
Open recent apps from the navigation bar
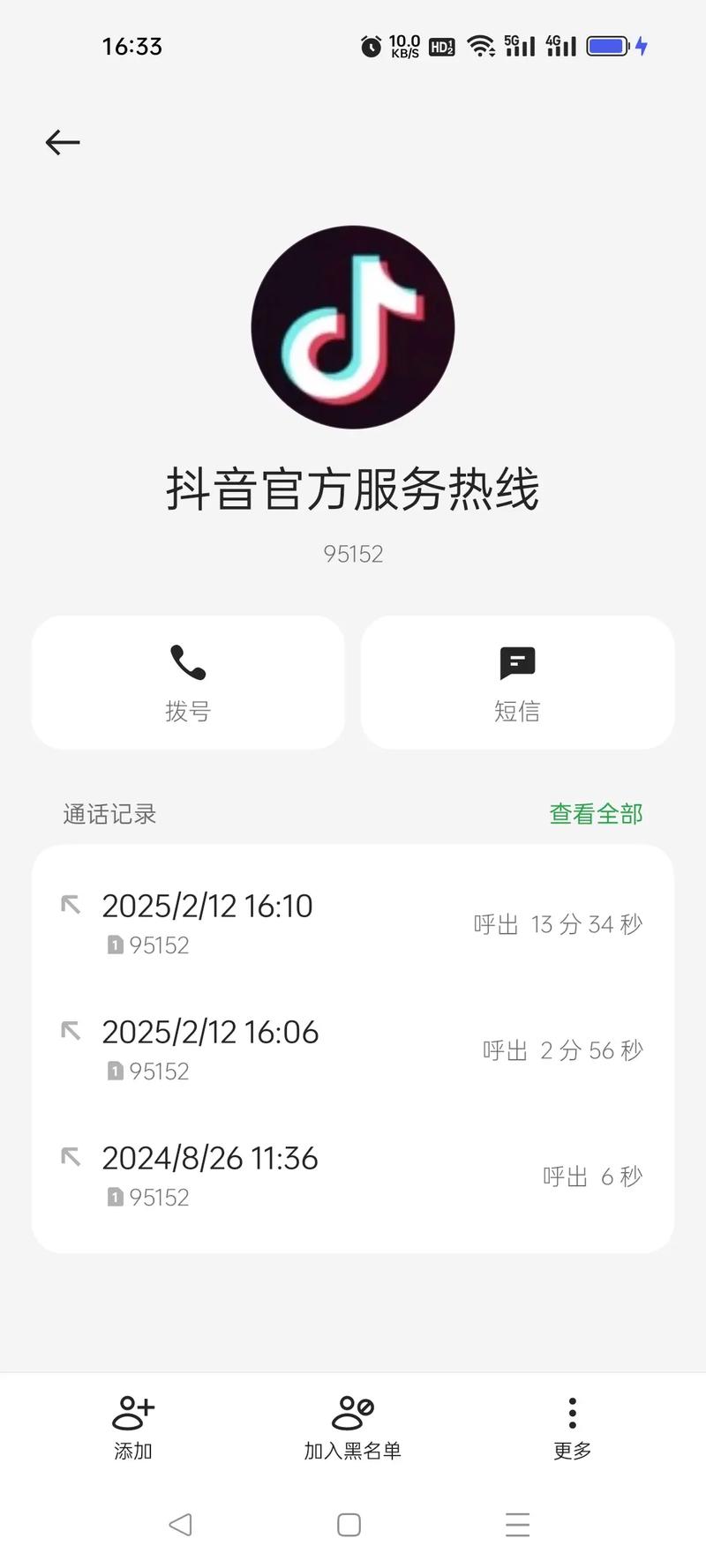click(518, 1525)
